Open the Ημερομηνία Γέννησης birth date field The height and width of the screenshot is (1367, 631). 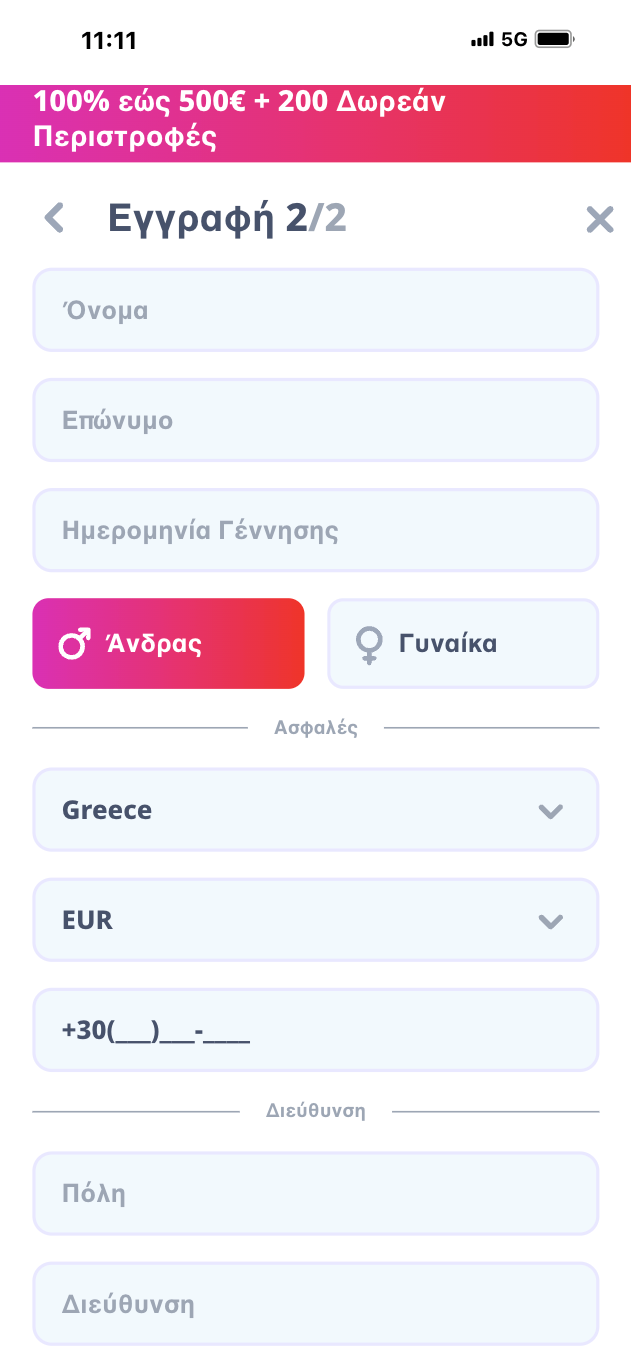pos(315,530)
